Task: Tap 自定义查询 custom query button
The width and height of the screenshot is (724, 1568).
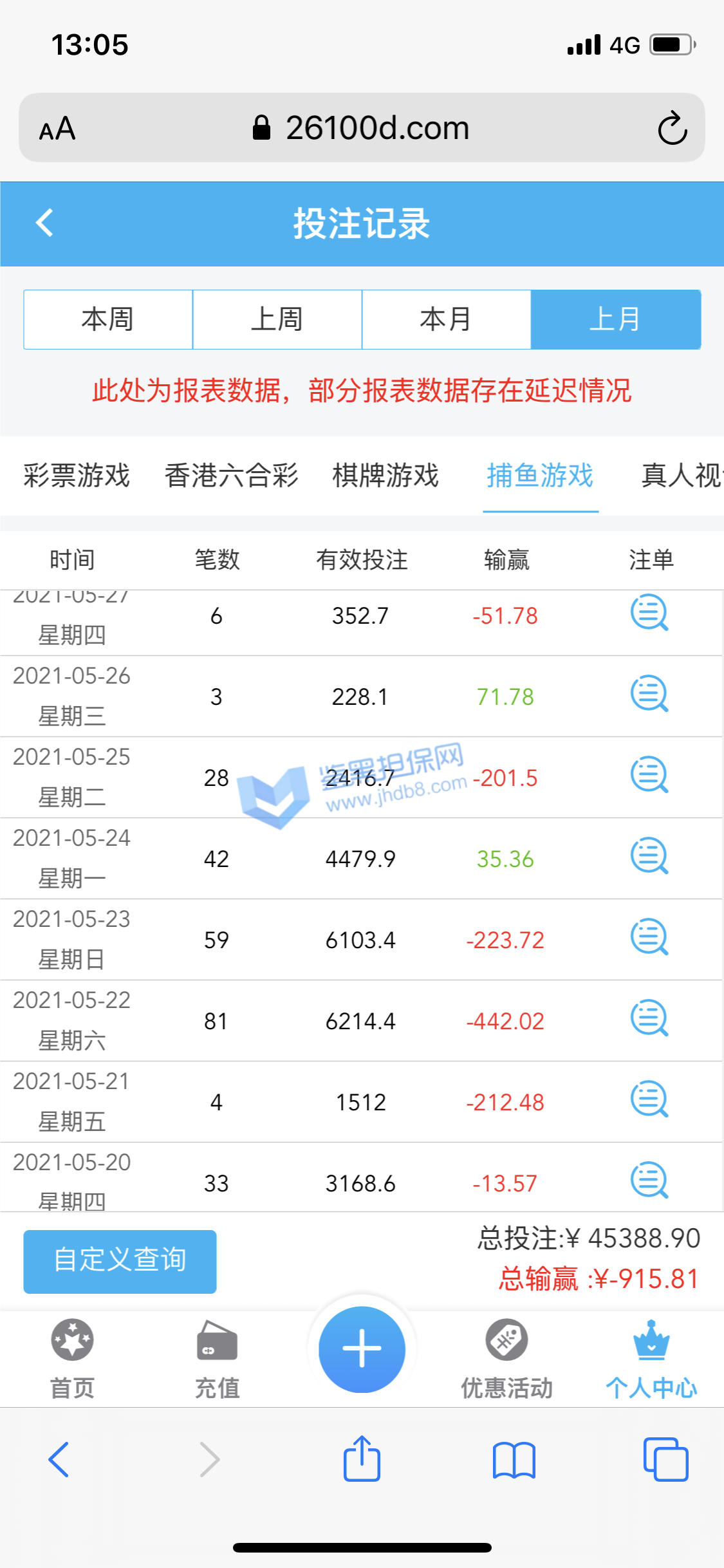Action: click(x=120, y=1261)
